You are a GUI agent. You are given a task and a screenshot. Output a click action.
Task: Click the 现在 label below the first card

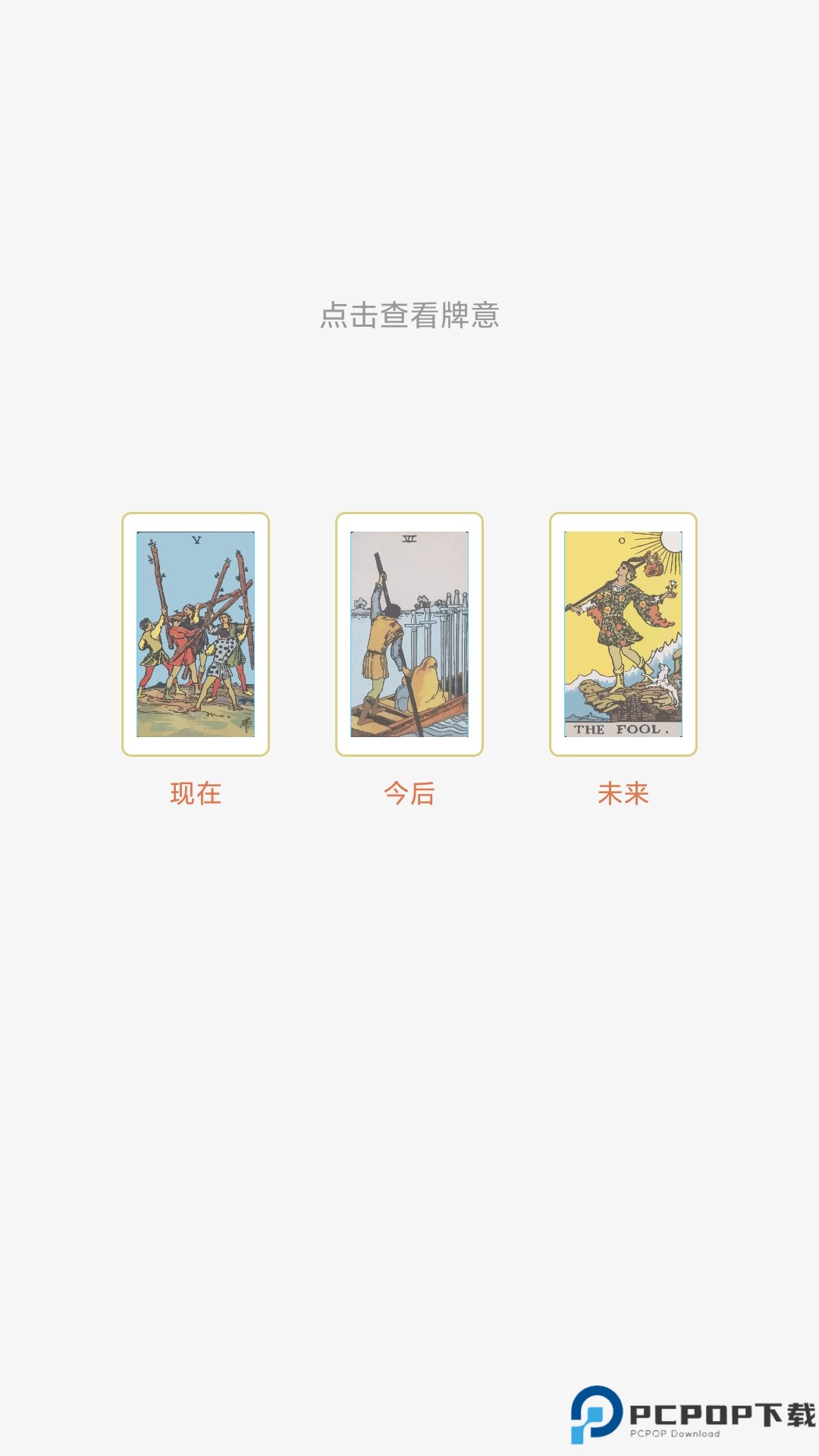[x=196, y=794]
